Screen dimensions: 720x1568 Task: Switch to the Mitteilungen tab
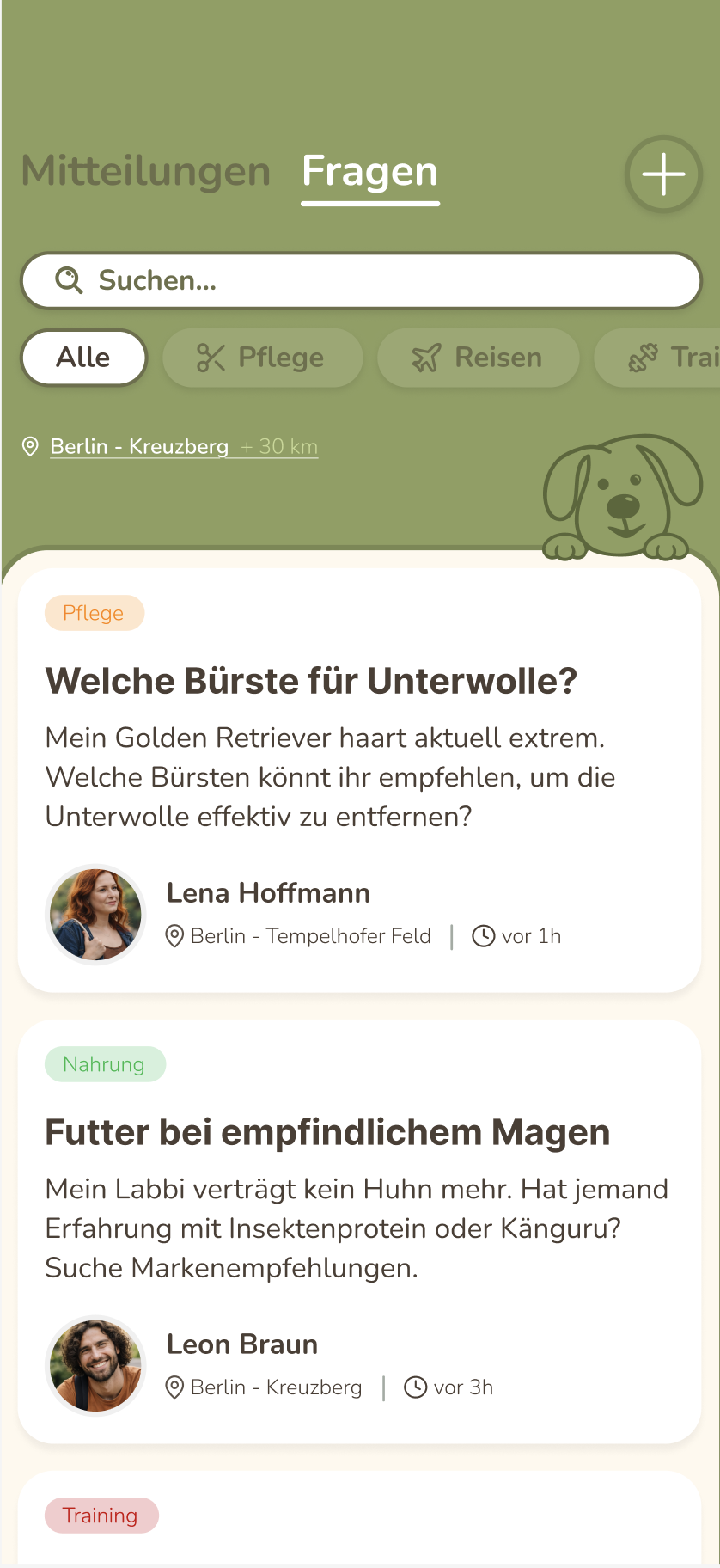pyautogui.click(x=146, y=171)
